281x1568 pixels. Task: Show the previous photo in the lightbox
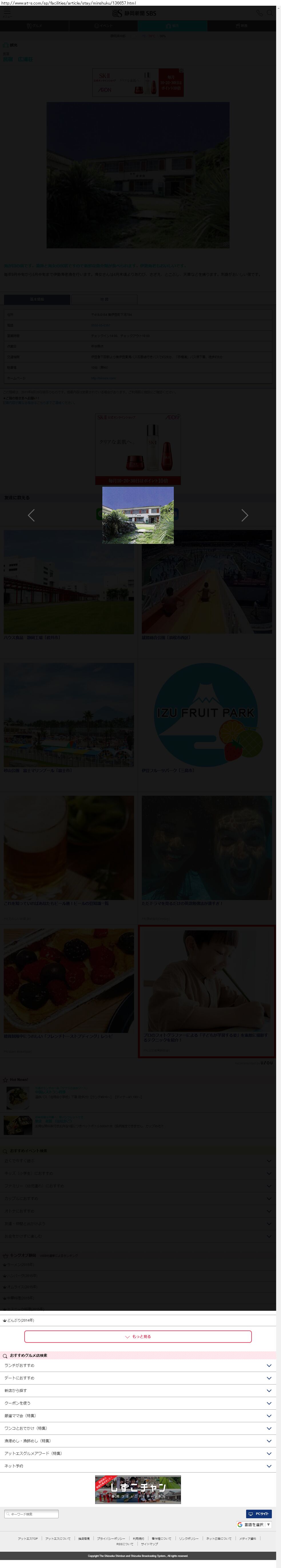[x=32, y=515]
